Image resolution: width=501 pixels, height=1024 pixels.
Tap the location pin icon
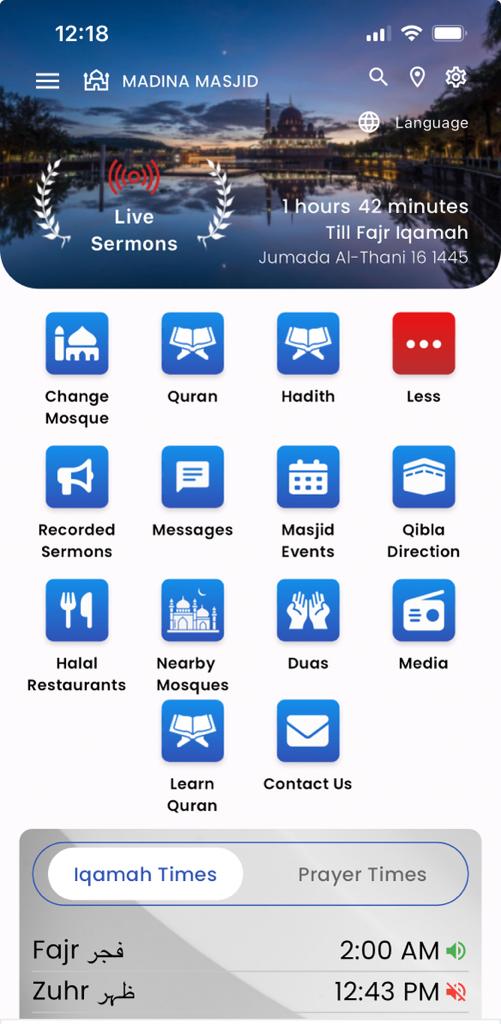(417, 78)
